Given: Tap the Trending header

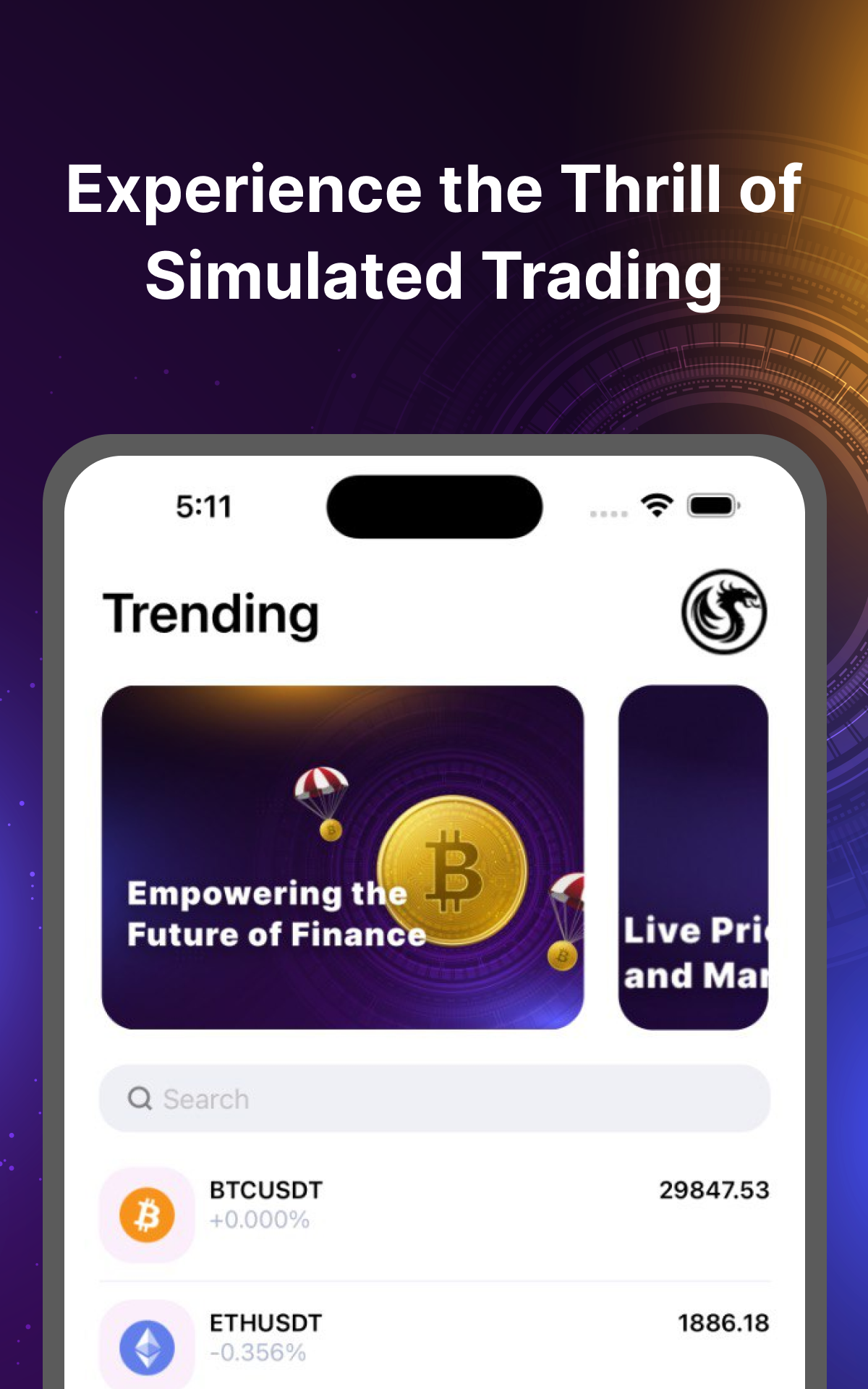Looking at the screenshot, I should pyautogui.click(x=213, y=613).
